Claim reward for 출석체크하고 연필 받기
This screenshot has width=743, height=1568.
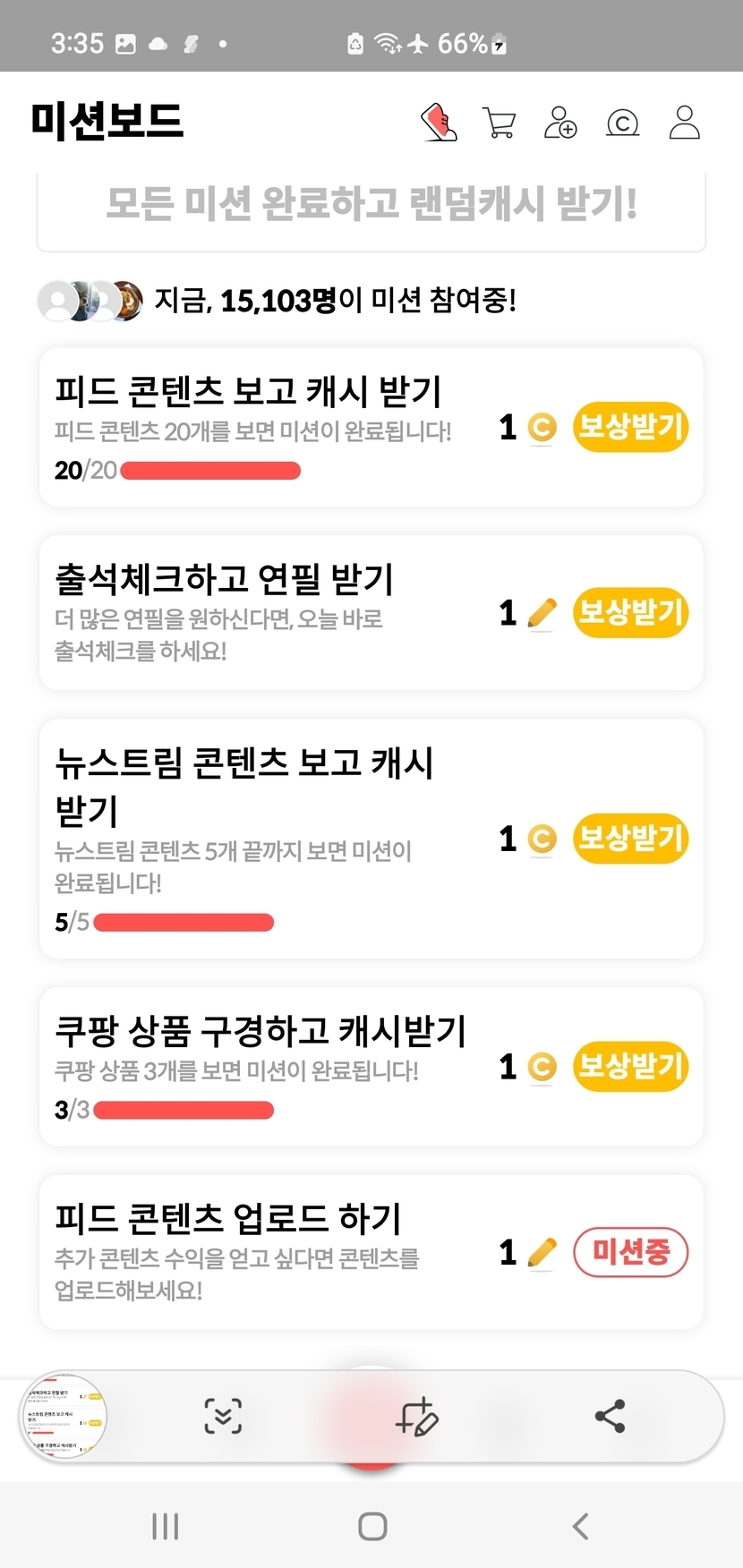pos(630,613)
